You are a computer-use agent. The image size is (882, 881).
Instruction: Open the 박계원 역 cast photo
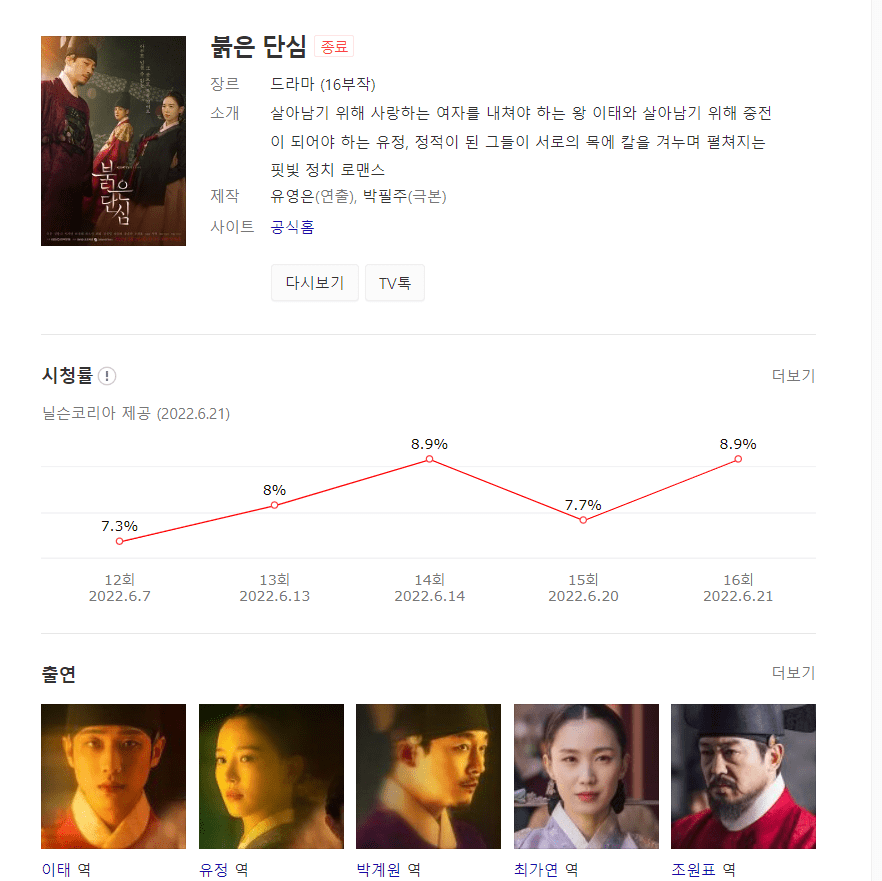(x=428, y=776)
